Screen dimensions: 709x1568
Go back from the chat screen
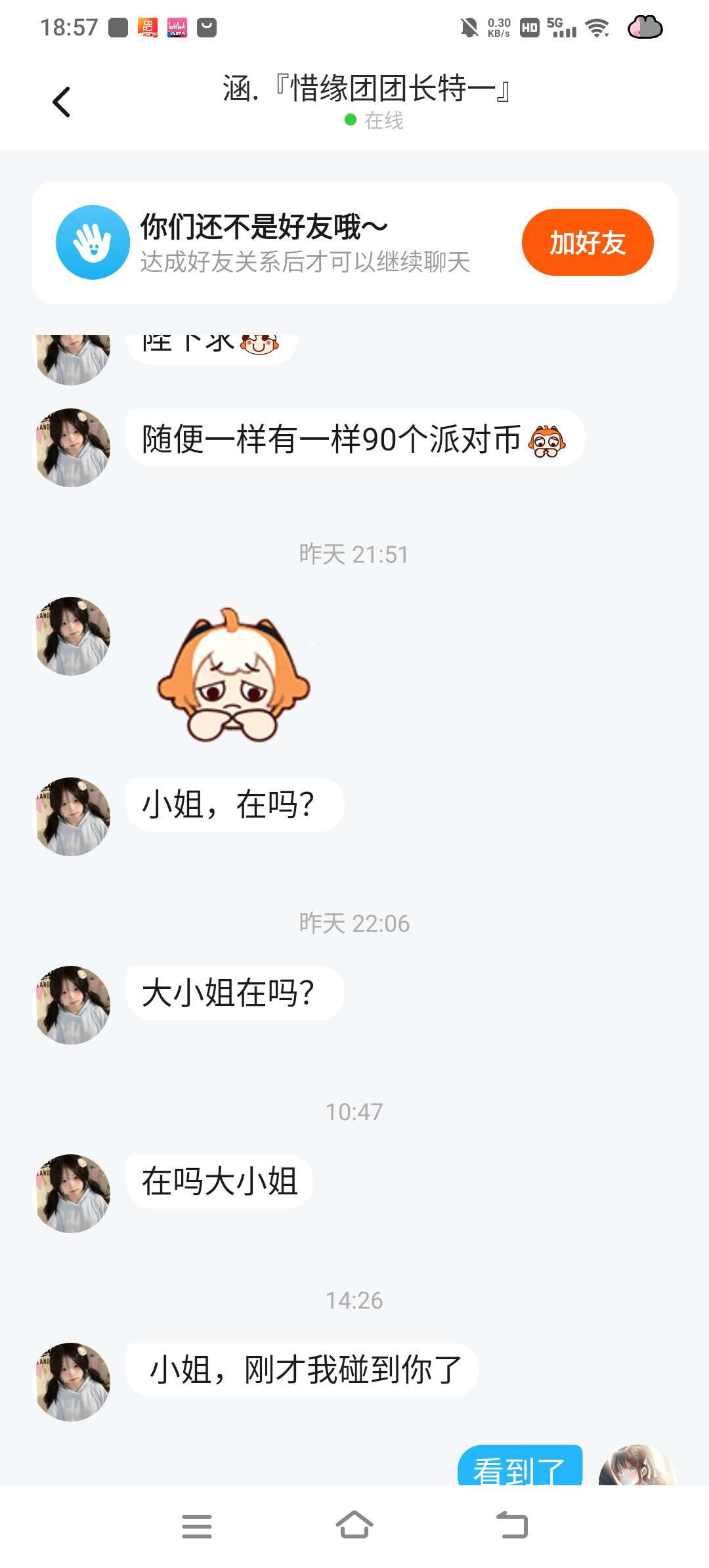coord(62,102)
